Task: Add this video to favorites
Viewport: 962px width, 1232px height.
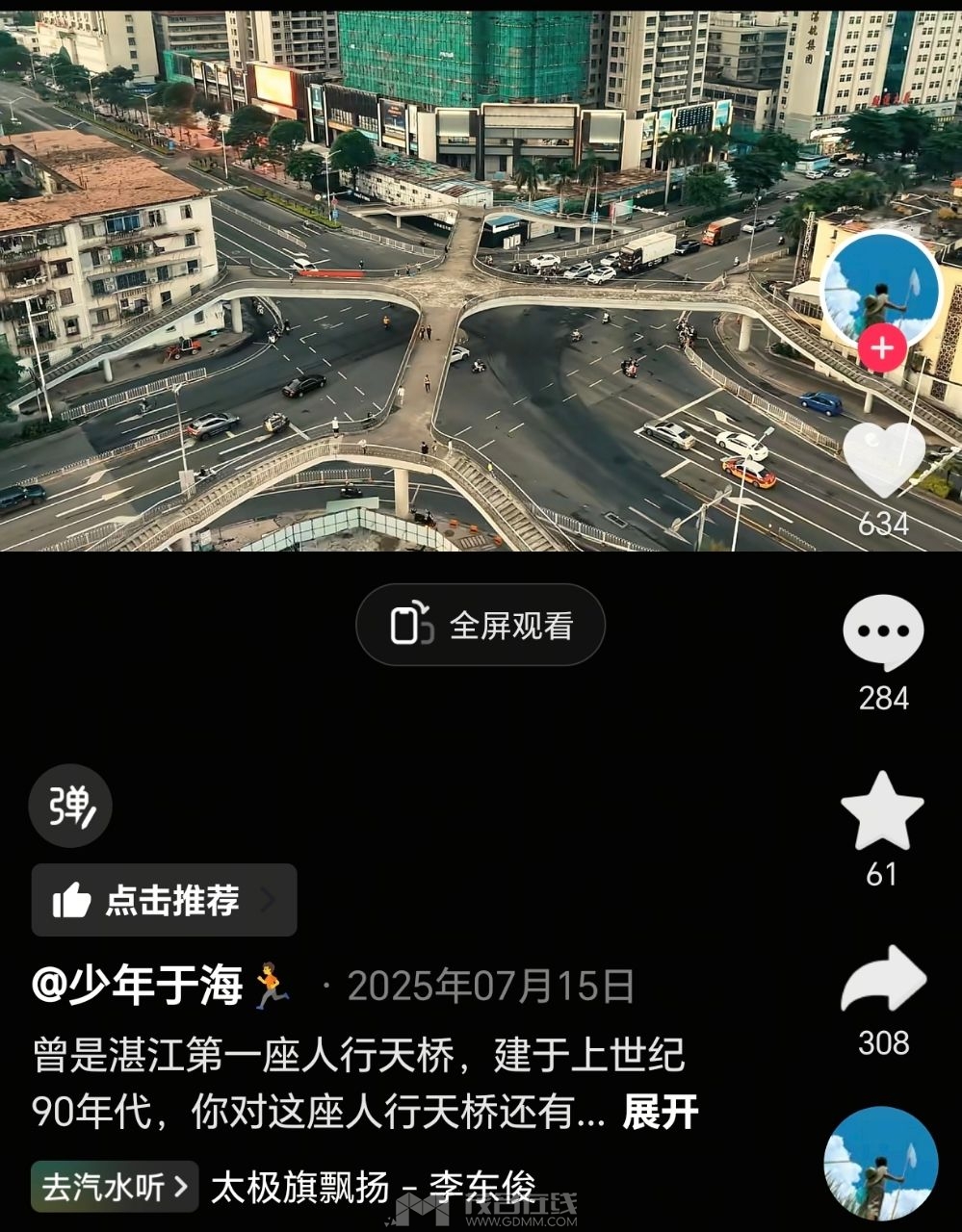Action: pyautogui.click(x=882, y=811)
